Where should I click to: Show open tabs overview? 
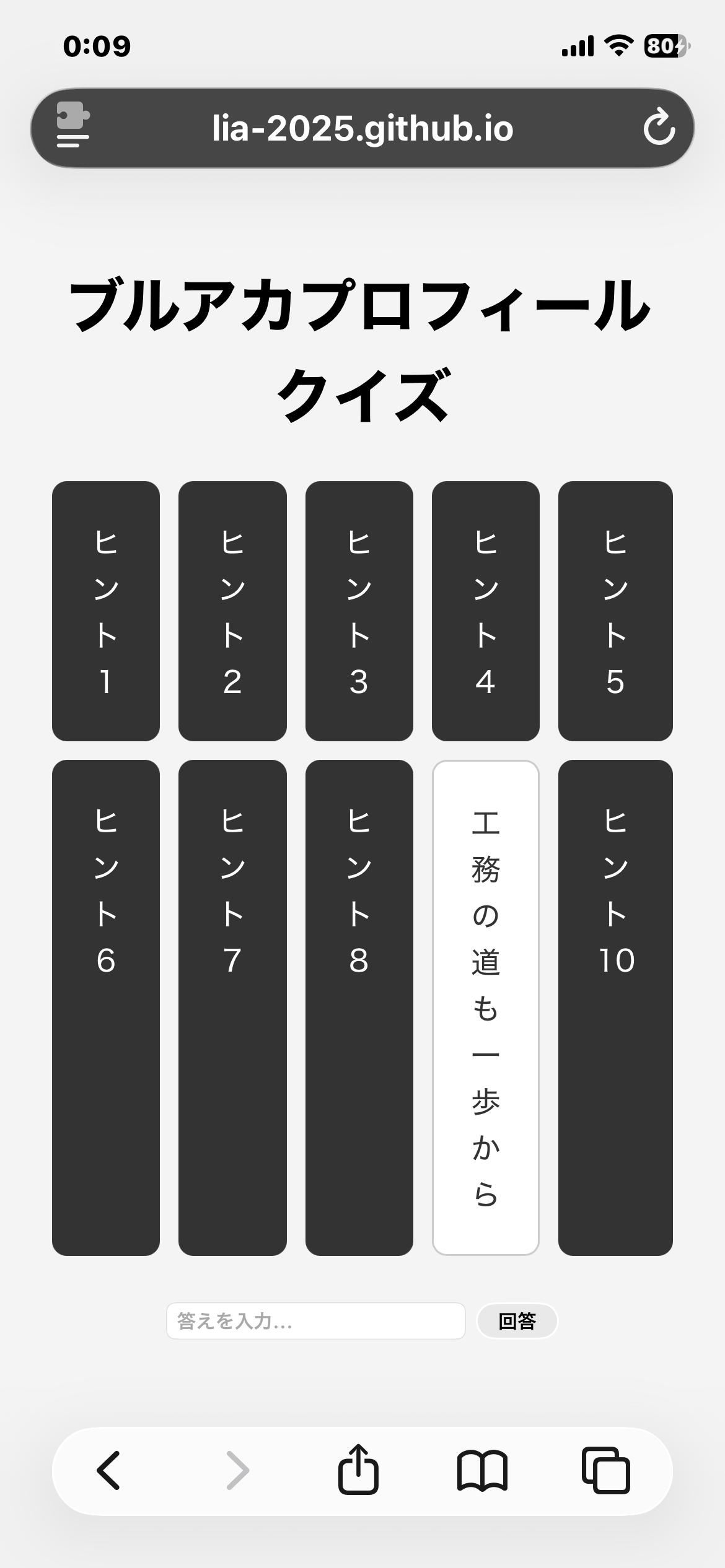[x=606, y=1470]
